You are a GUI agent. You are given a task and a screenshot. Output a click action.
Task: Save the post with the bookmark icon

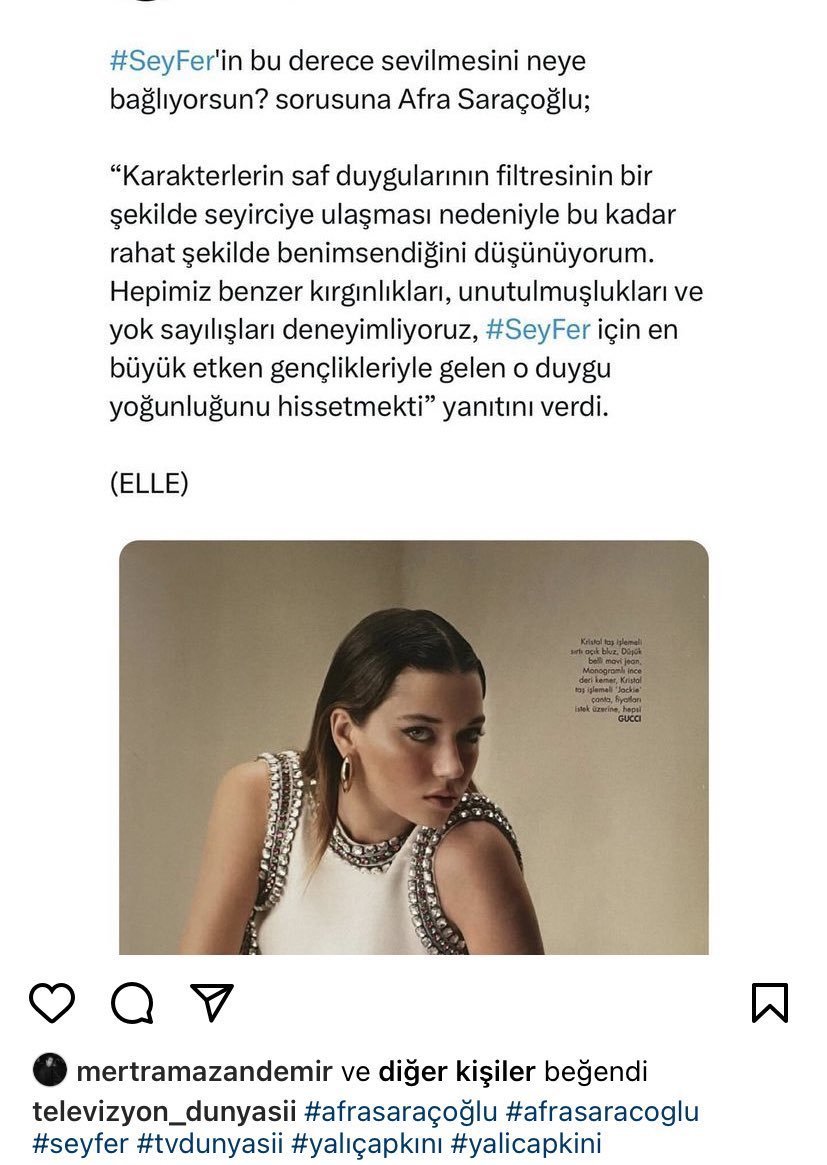point(769,1002)
